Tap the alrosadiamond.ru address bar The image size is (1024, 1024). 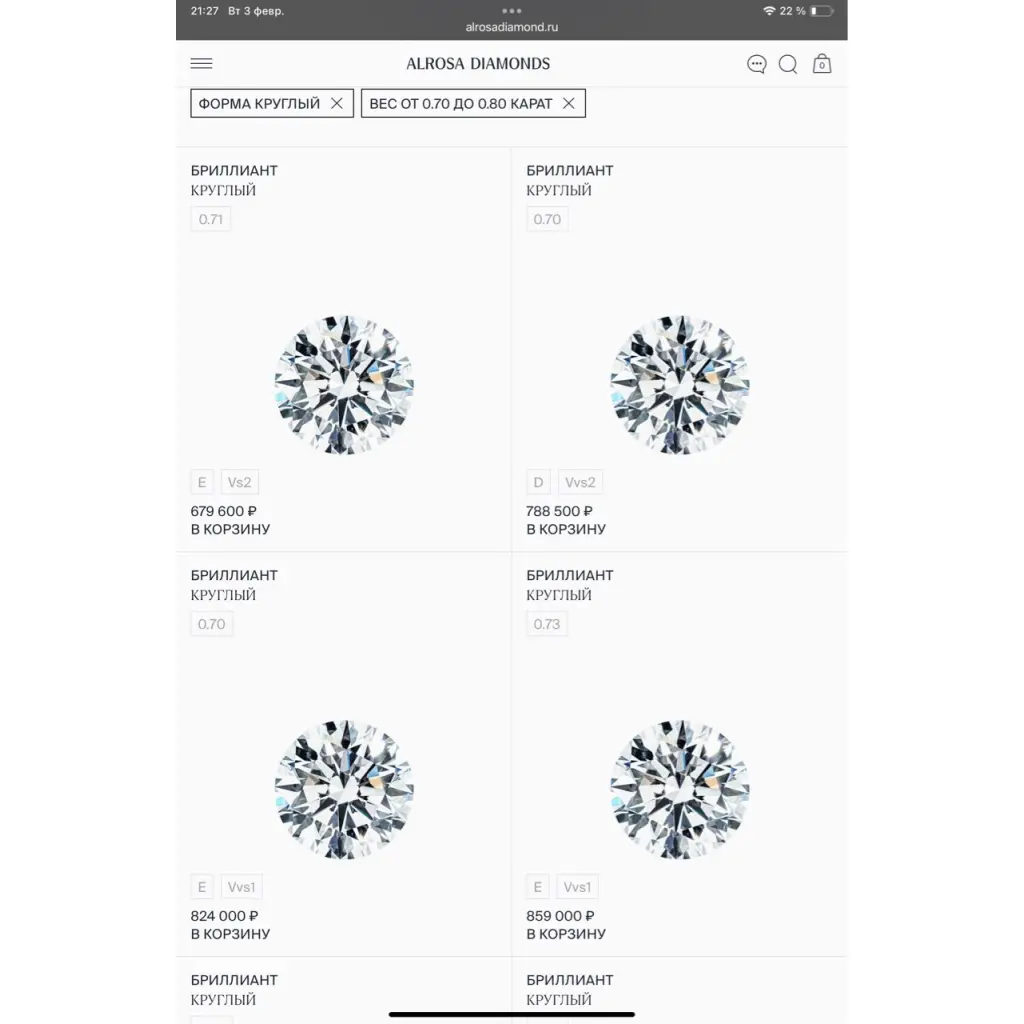pos(511,29)
